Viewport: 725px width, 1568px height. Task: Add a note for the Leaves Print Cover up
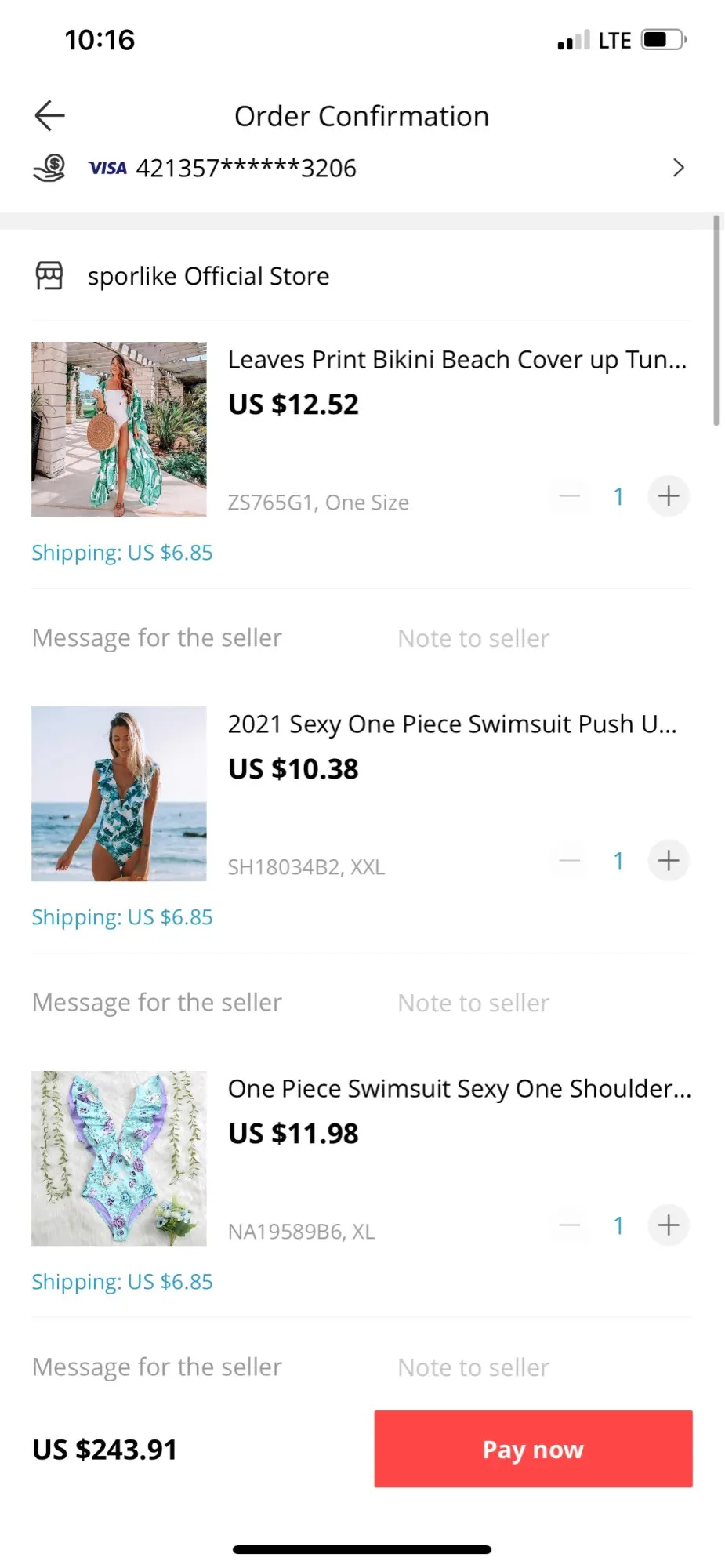(473, 638)
